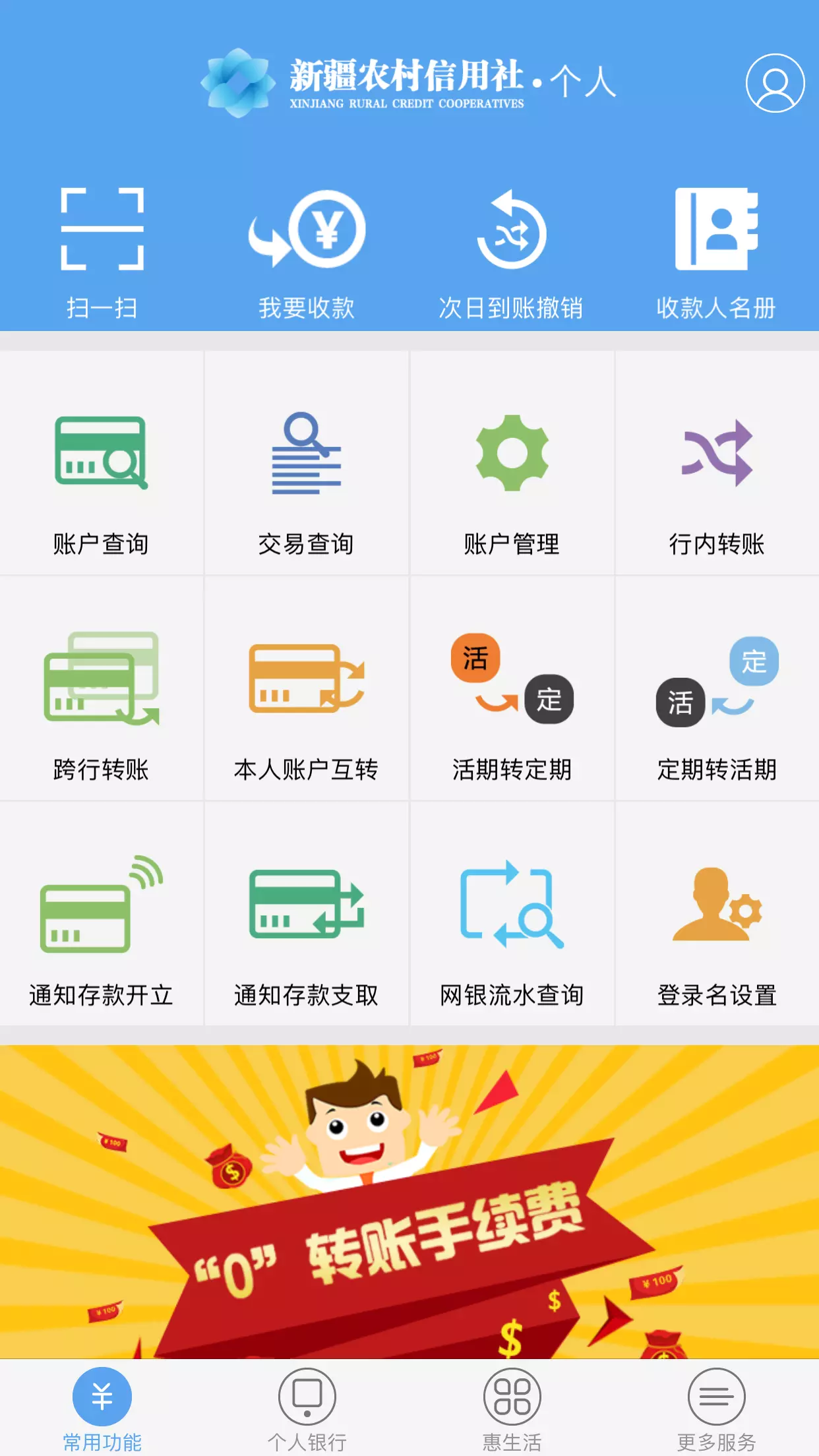
Task: Open the user profile icon
Action: tap(775, 83)
